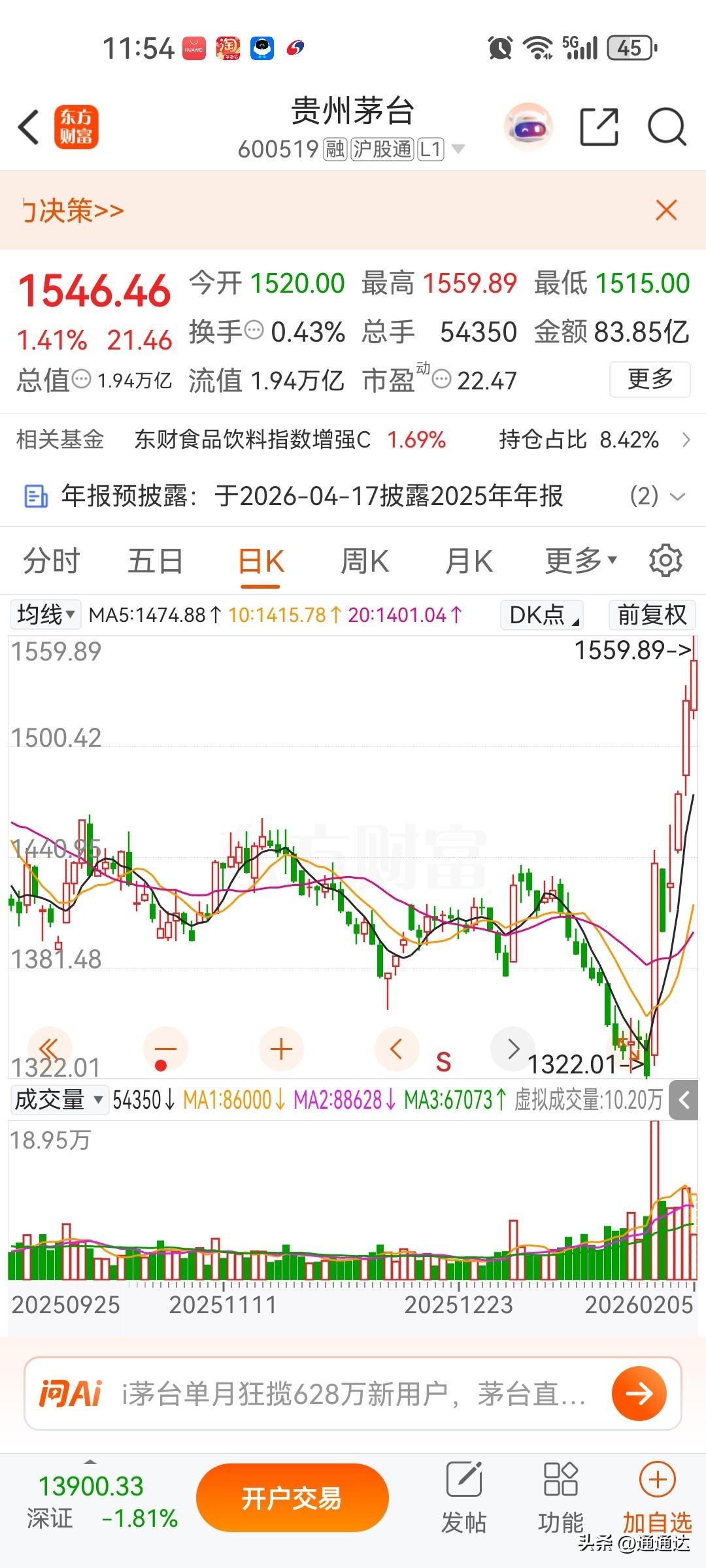Hide the volume panel with right-edge chevron

[685, 1100]
